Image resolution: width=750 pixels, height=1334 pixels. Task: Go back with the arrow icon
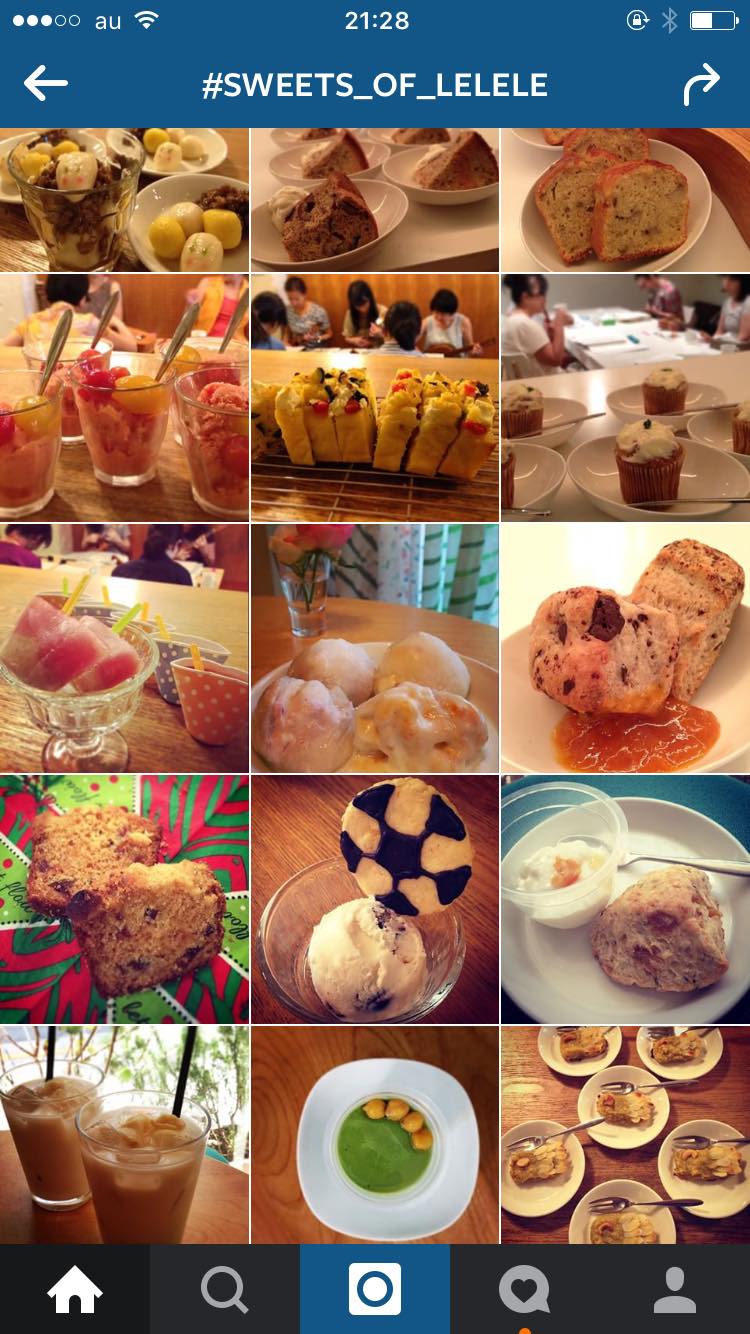[46, 85]
